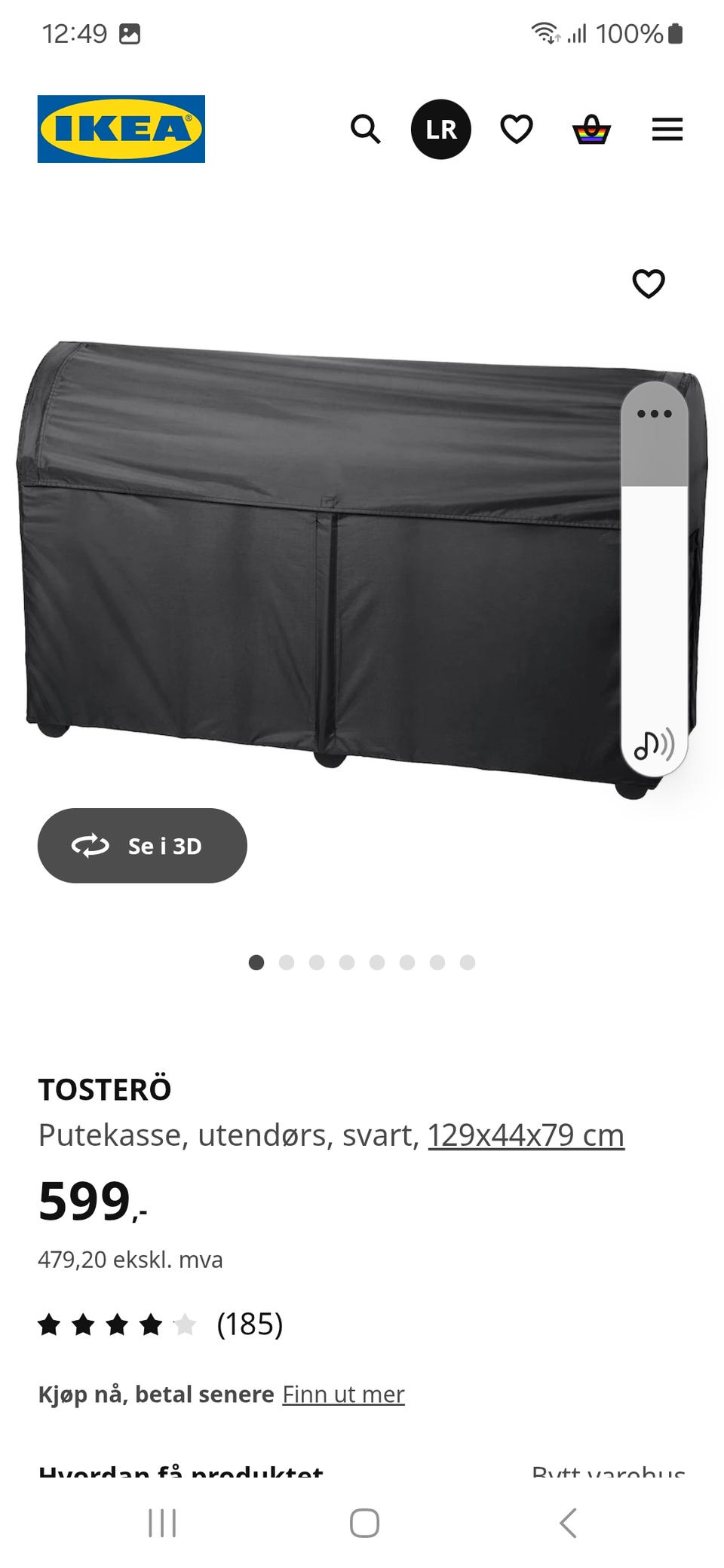Open the IKEA search icon
Image resolution: width=724 pixels, height=1568 pixels.
[366, 130]
